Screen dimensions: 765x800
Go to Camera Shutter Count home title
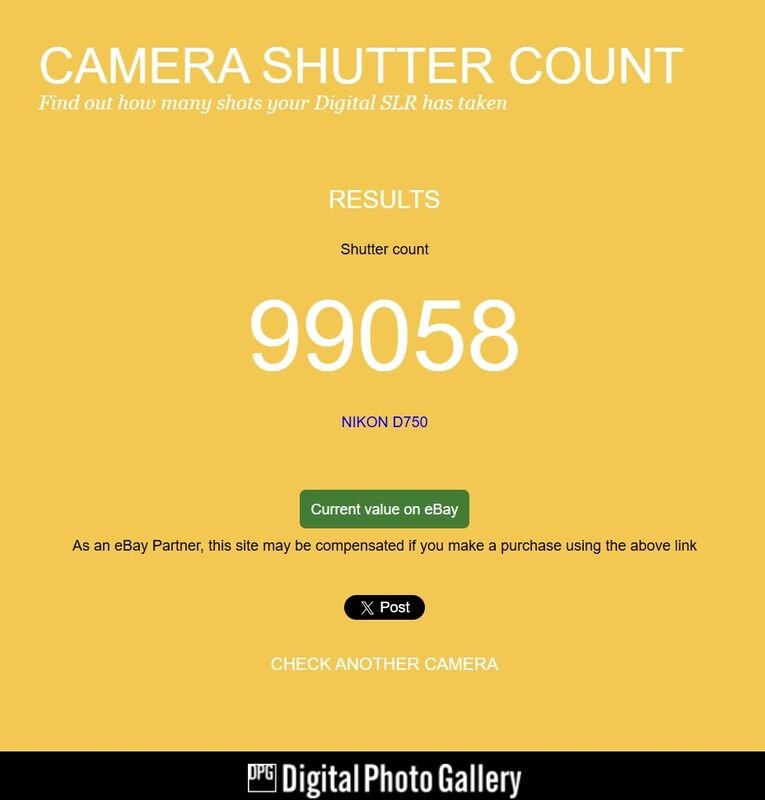point(361,66)
